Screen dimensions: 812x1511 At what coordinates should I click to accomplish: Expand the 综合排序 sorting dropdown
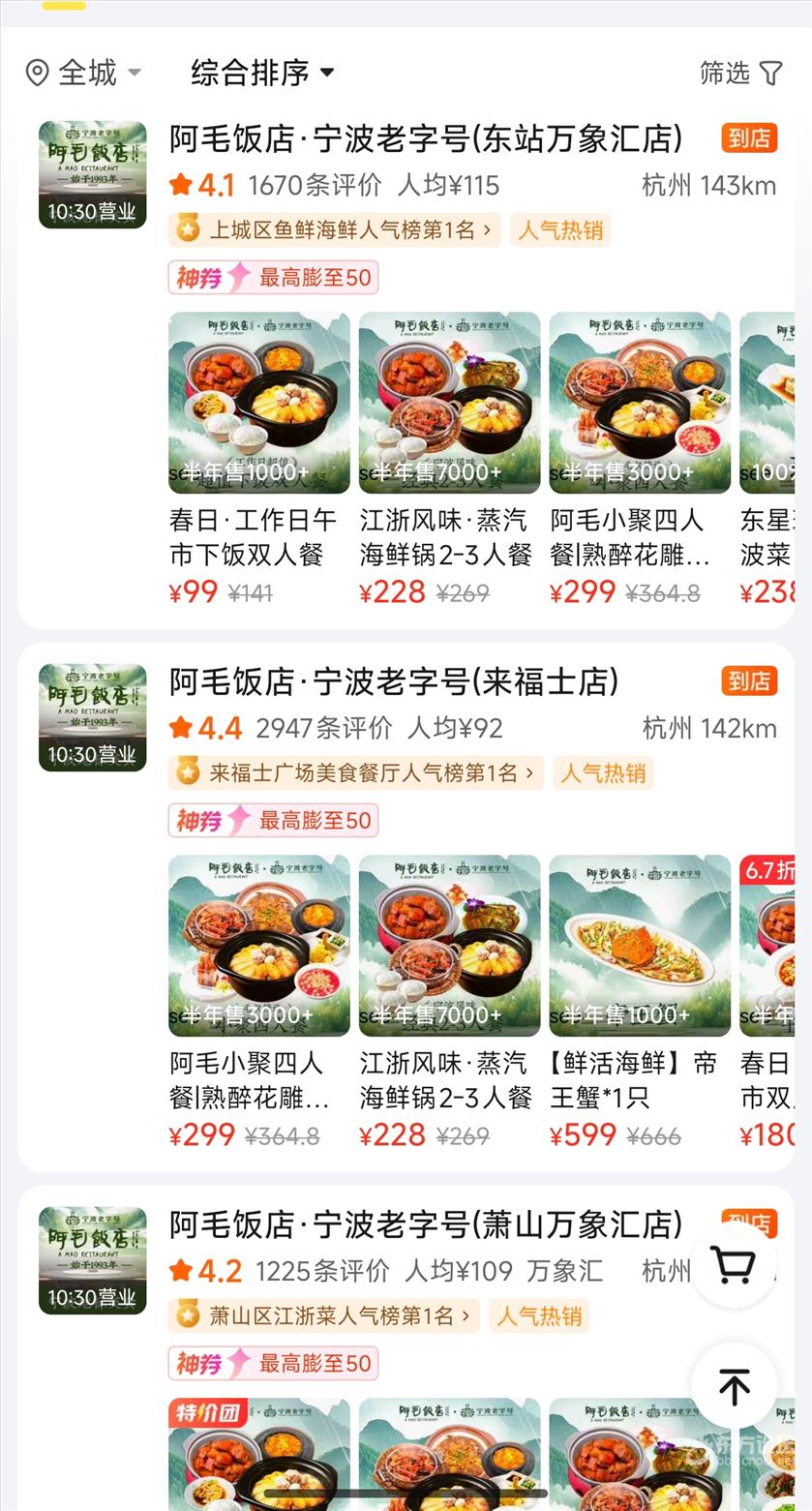(262, 73)
